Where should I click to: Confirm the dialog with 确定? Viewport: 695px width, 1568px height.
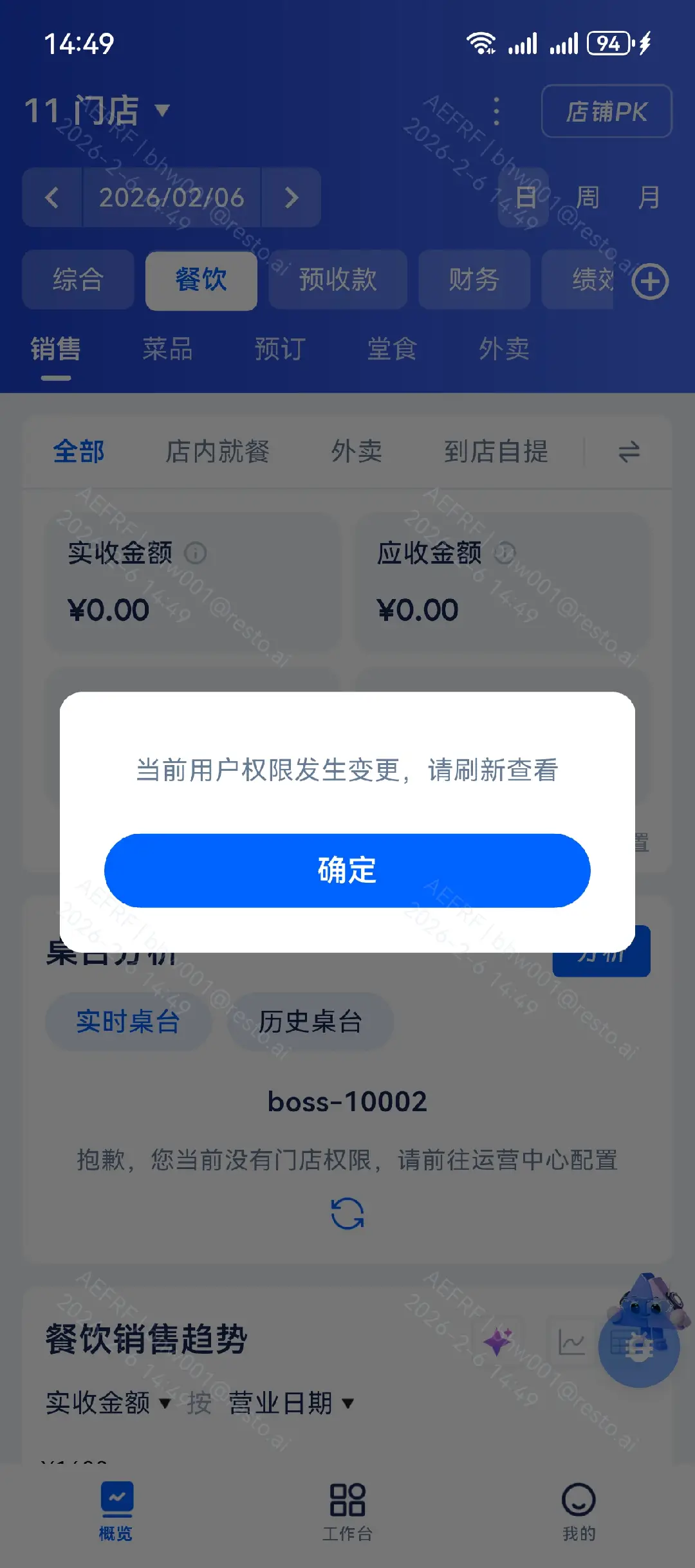click(x=347, y=870)
